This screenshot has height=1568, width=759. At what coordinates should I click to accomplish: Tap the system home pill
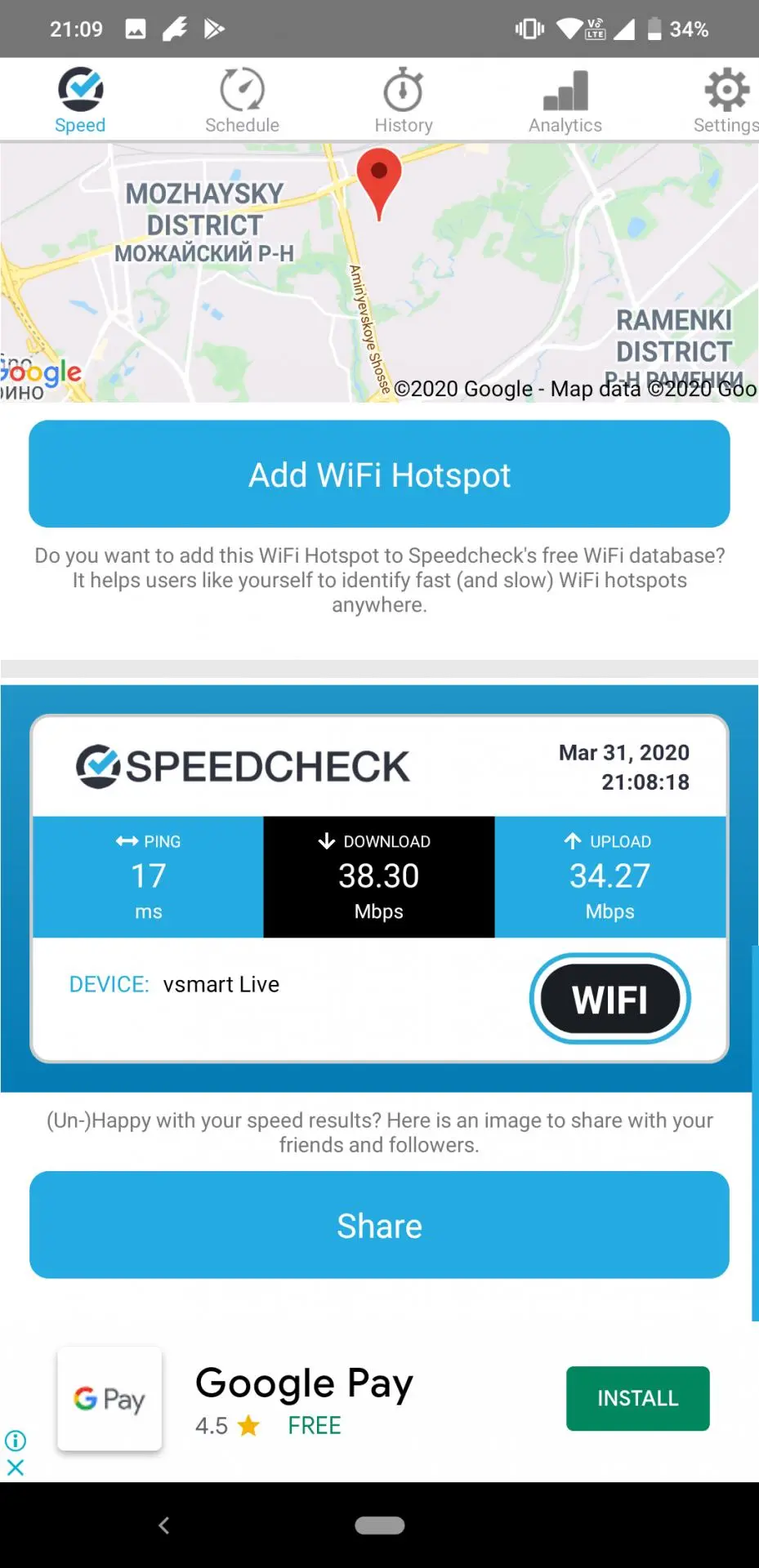(x=379, y=1526)
